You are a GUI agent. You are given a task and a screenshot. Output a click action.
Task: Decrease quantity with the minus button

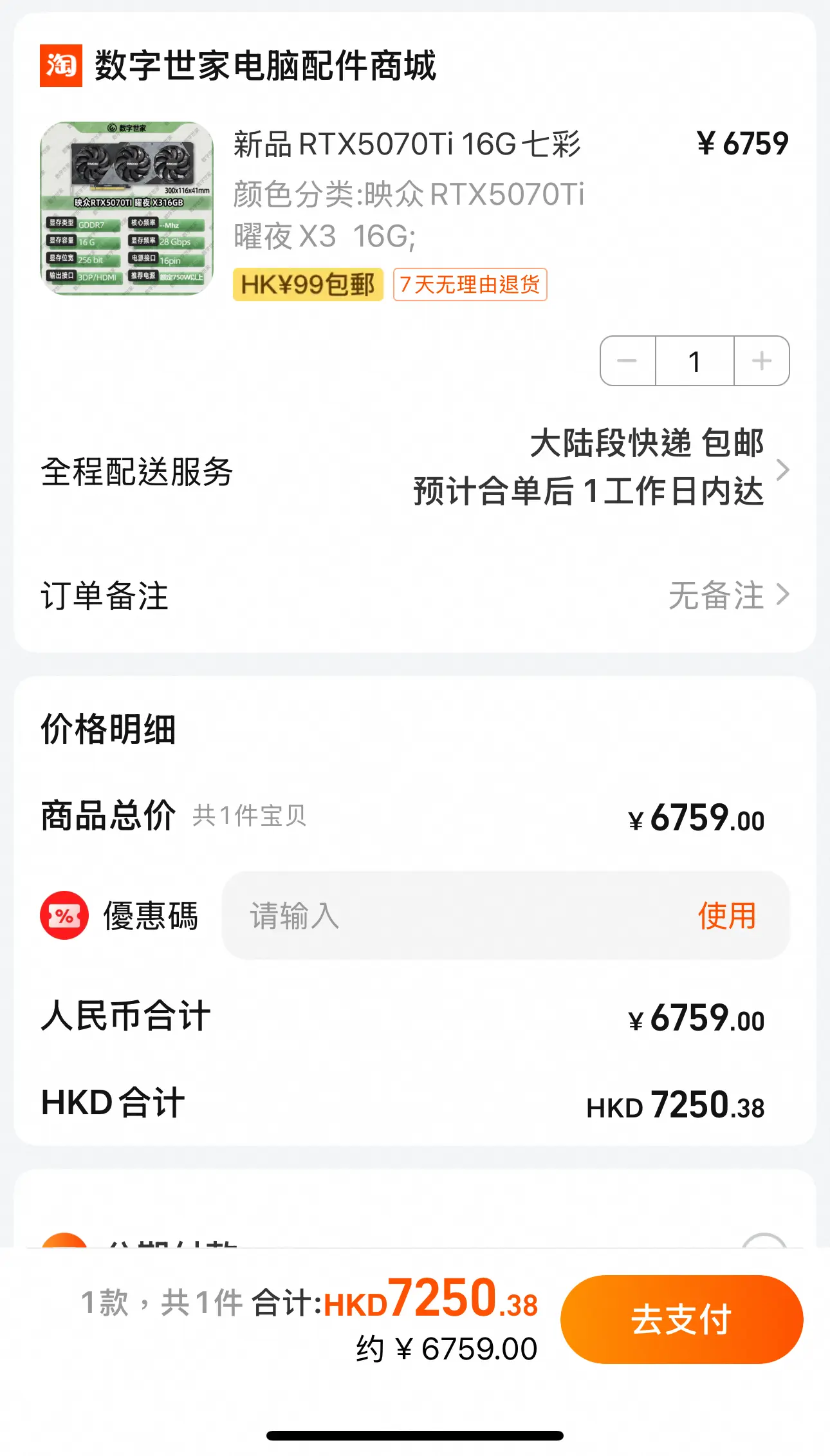pos(627,361)
